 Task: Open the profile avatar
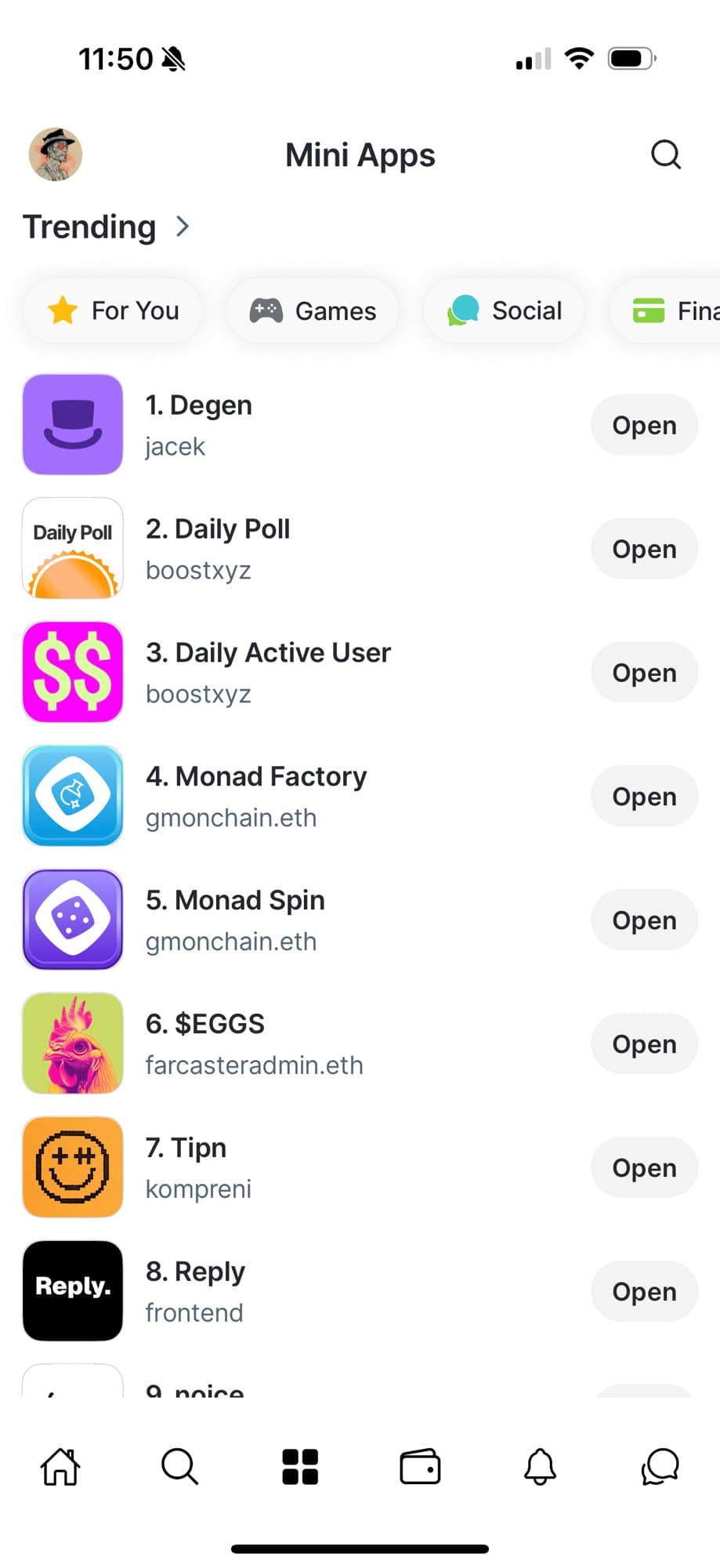(x=56, y=154)
